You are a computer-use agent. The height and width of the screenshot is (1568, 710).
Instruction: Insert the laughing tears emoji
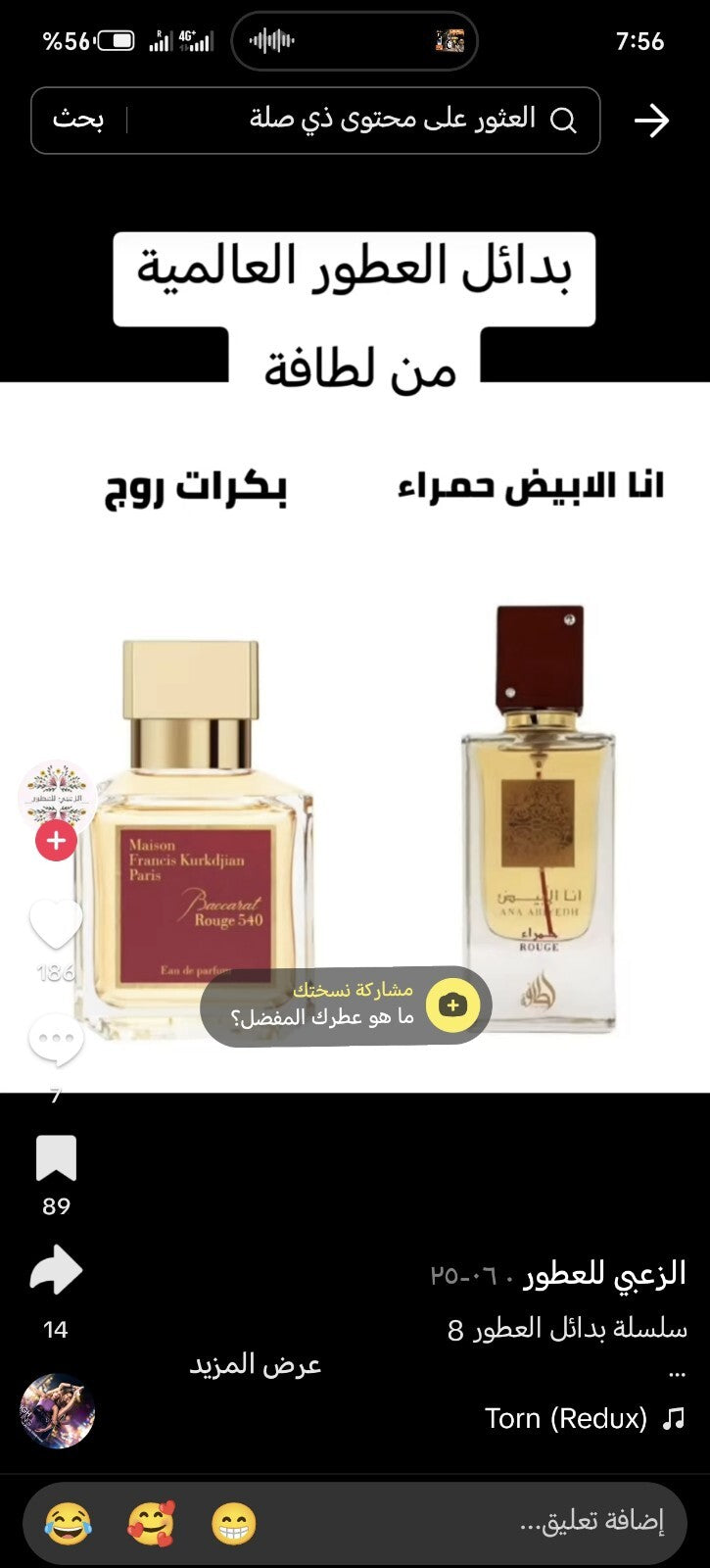(x=68, y=1524)
